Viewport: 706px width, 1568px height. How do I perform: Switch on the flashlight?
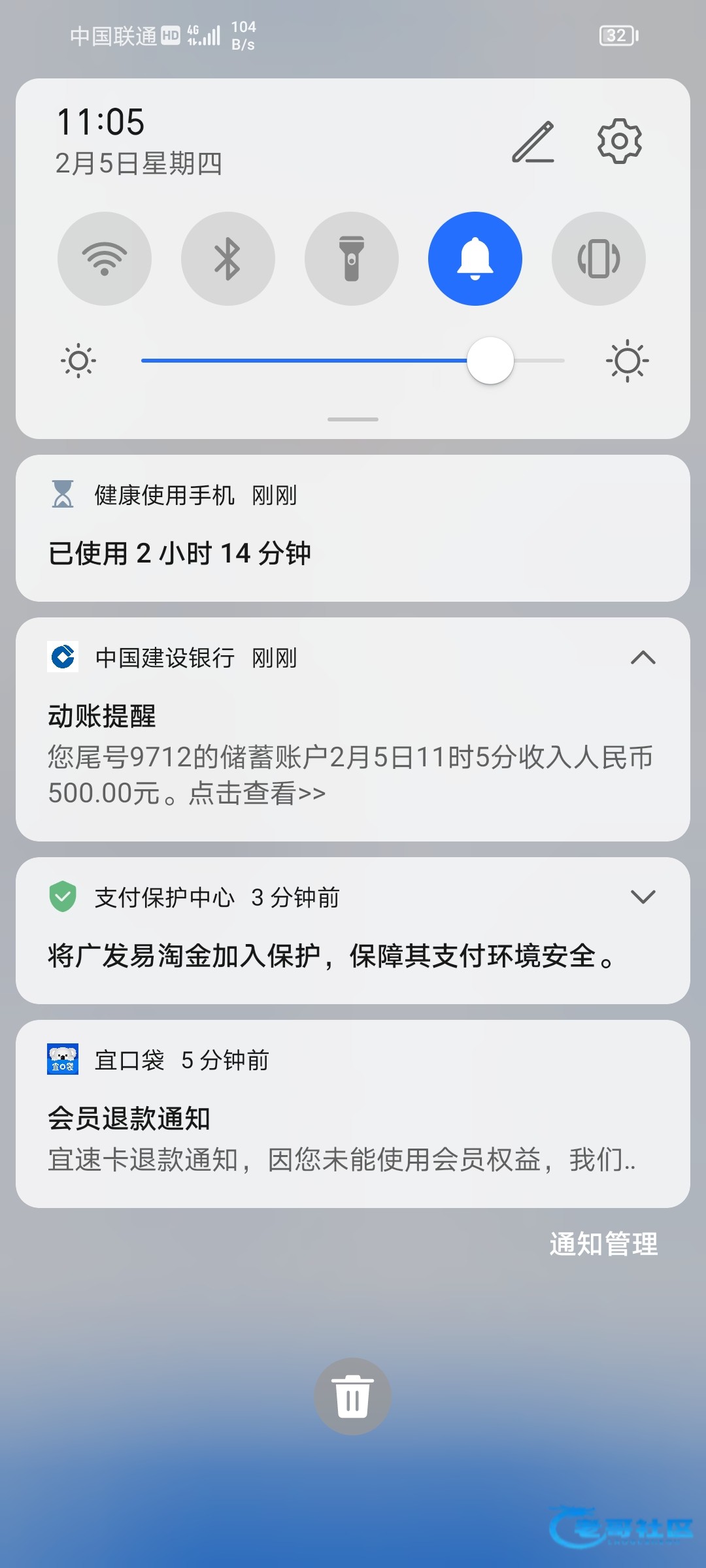352,259
